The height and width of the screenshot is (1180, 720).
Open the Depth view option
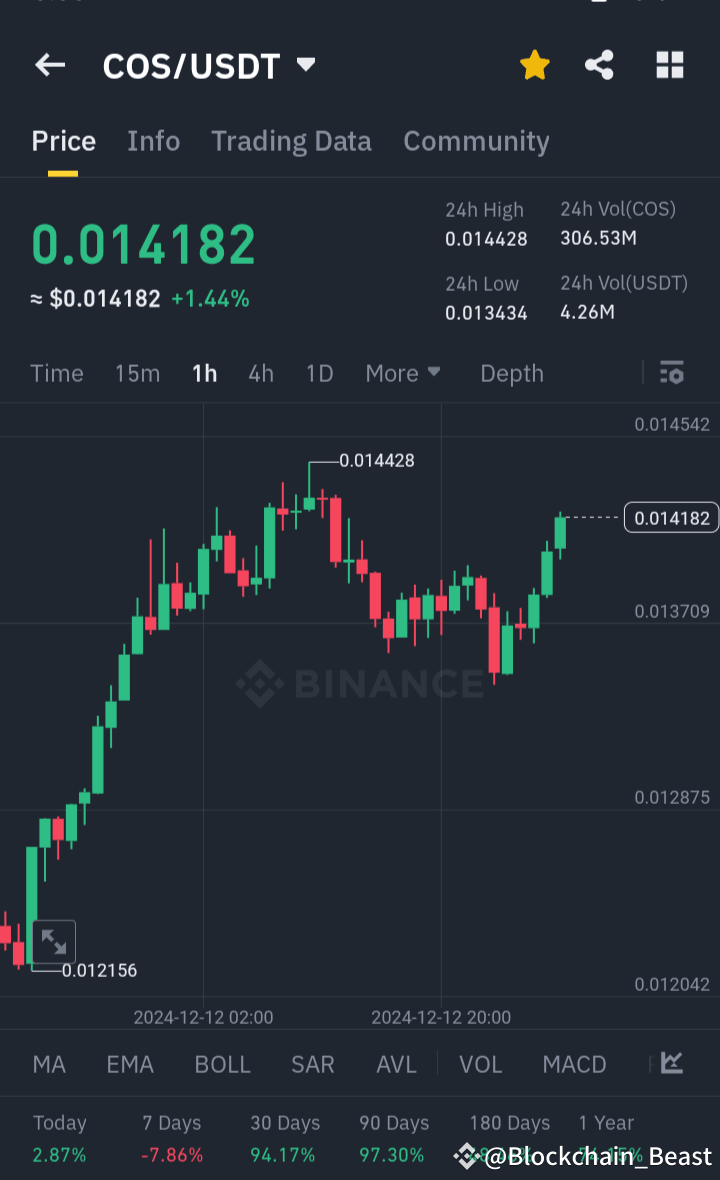pyautogui.click(x=511, y=373)
